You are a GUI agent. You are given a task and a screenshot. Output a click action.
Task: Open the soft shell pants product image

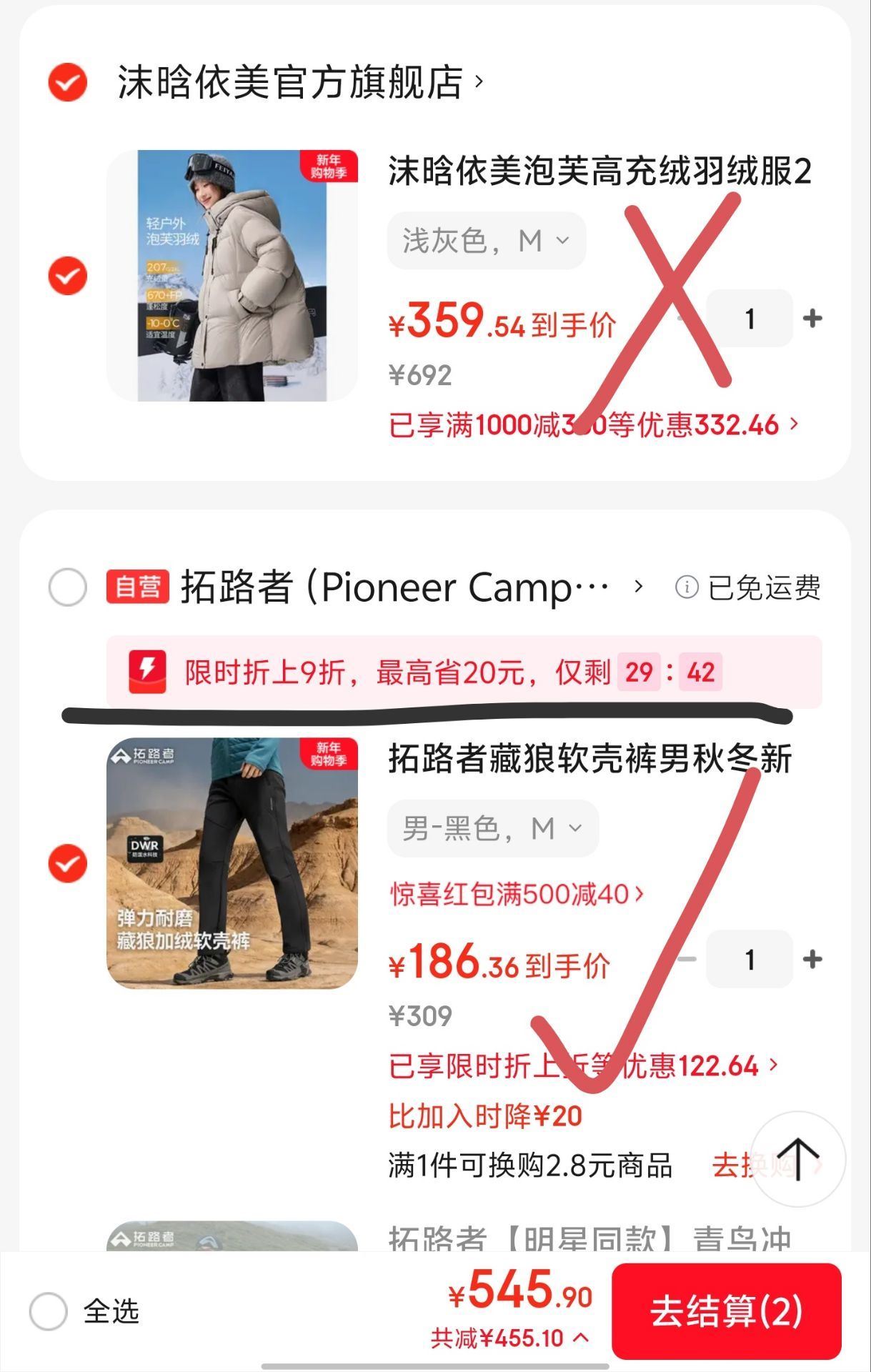click(232, 863)
